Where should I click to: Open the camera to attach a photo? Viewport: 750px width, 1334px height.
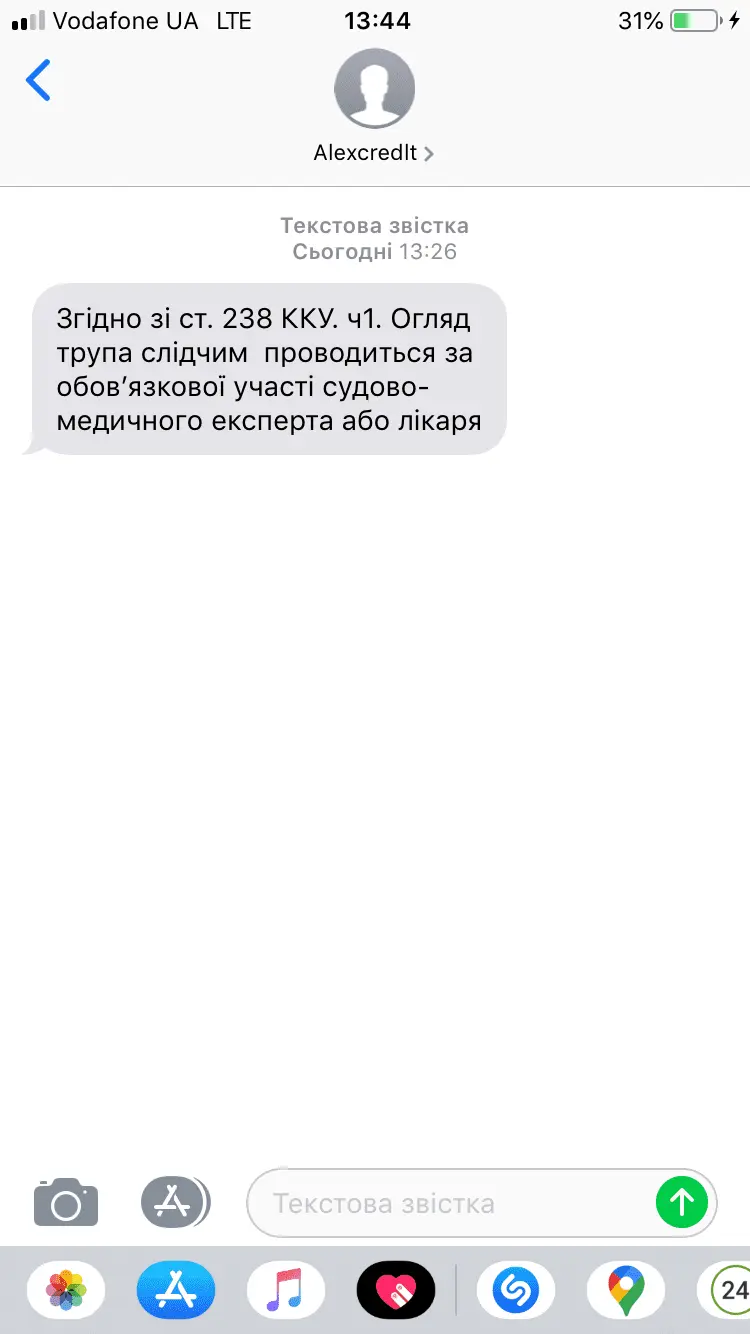(x=66, y=1202)
